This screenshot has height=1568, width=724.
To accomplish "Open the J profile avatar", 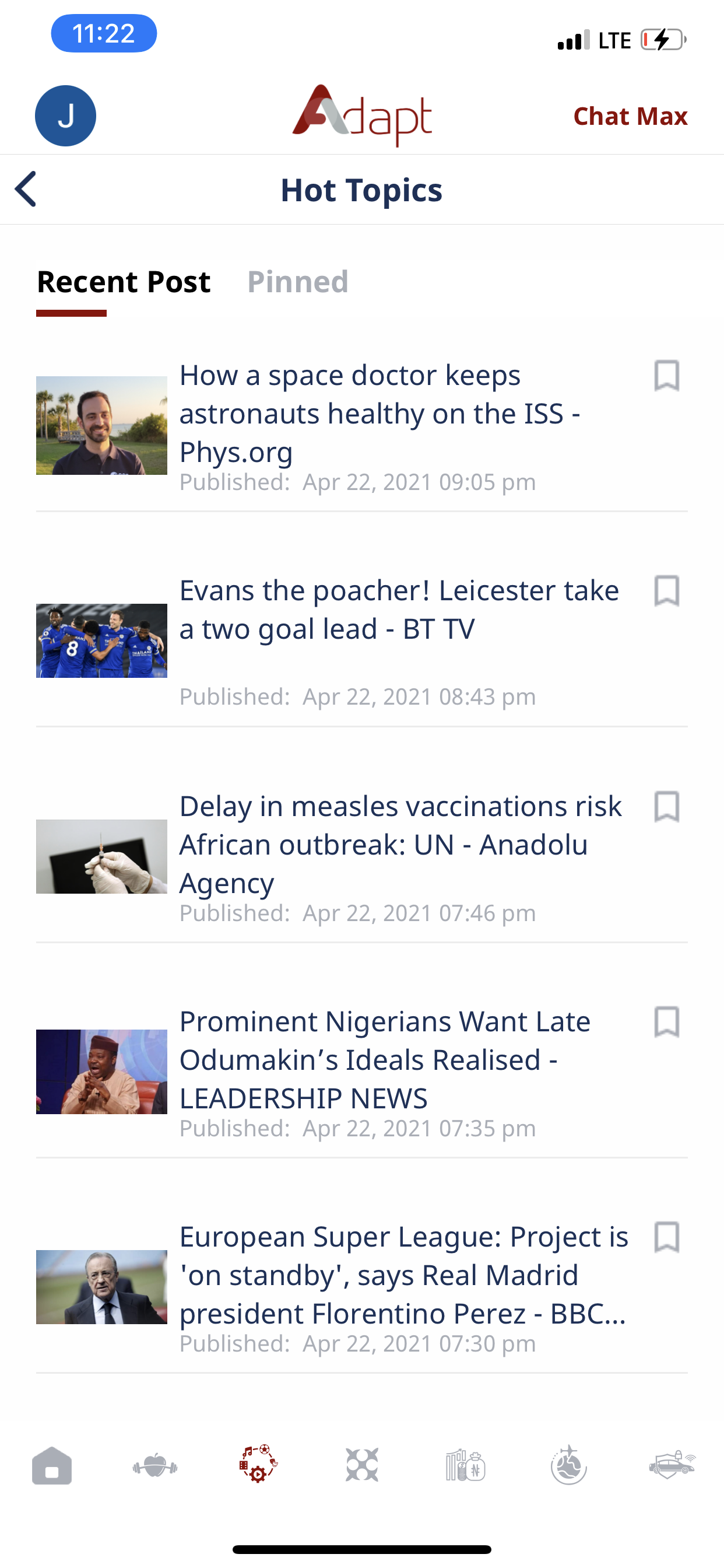I will click(66, 116).
